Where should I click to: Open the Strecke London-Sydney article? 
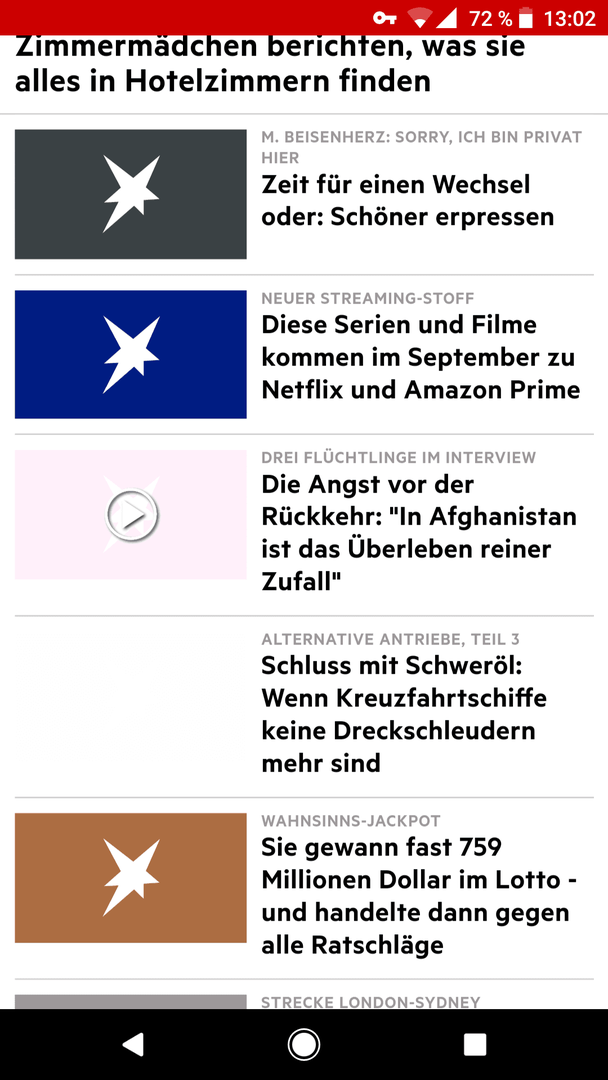pos(370,1001)
